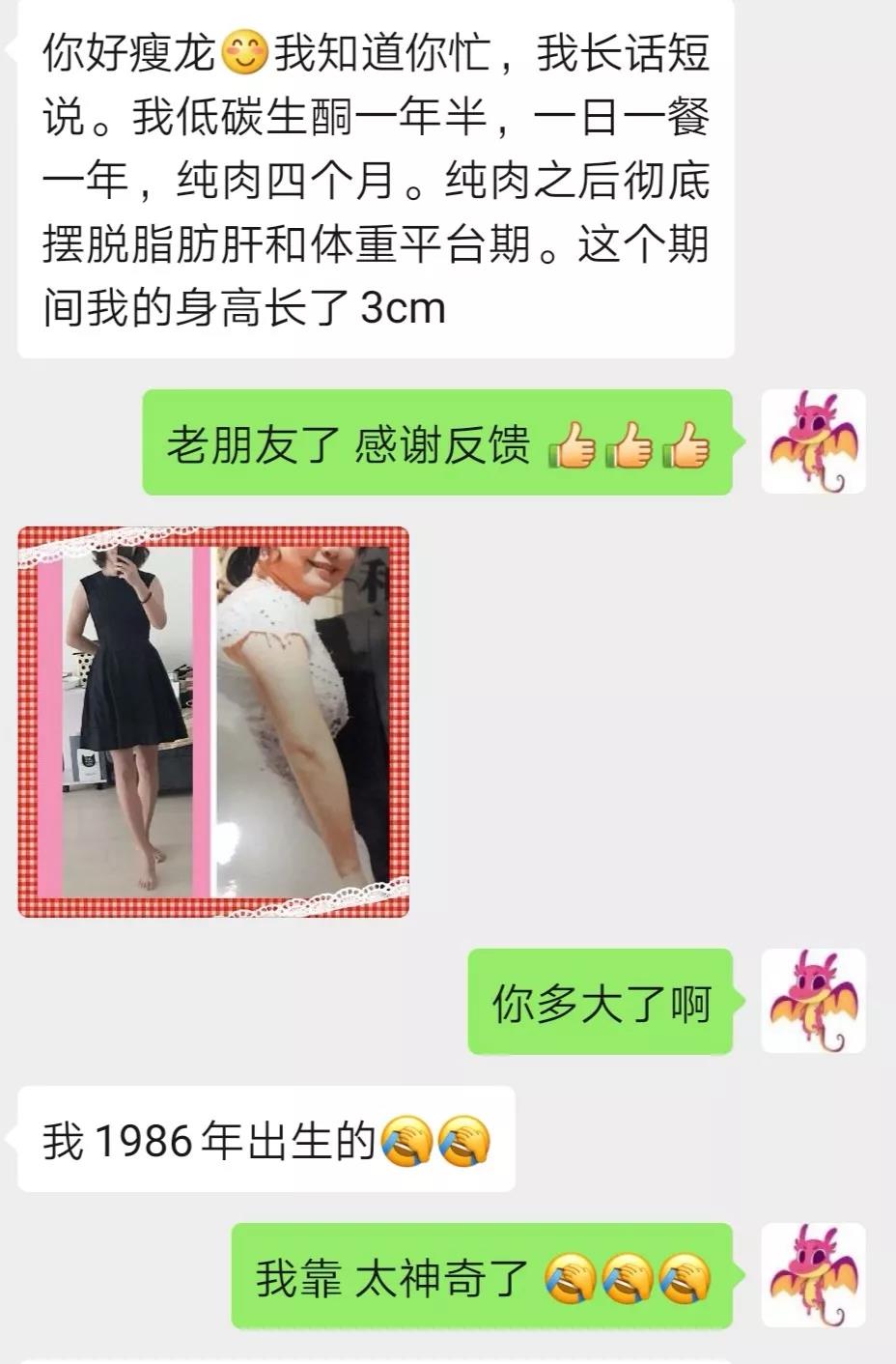
Task: Tap dragon avatar next to "你多大了啊"
Action: pos(813,1001)
